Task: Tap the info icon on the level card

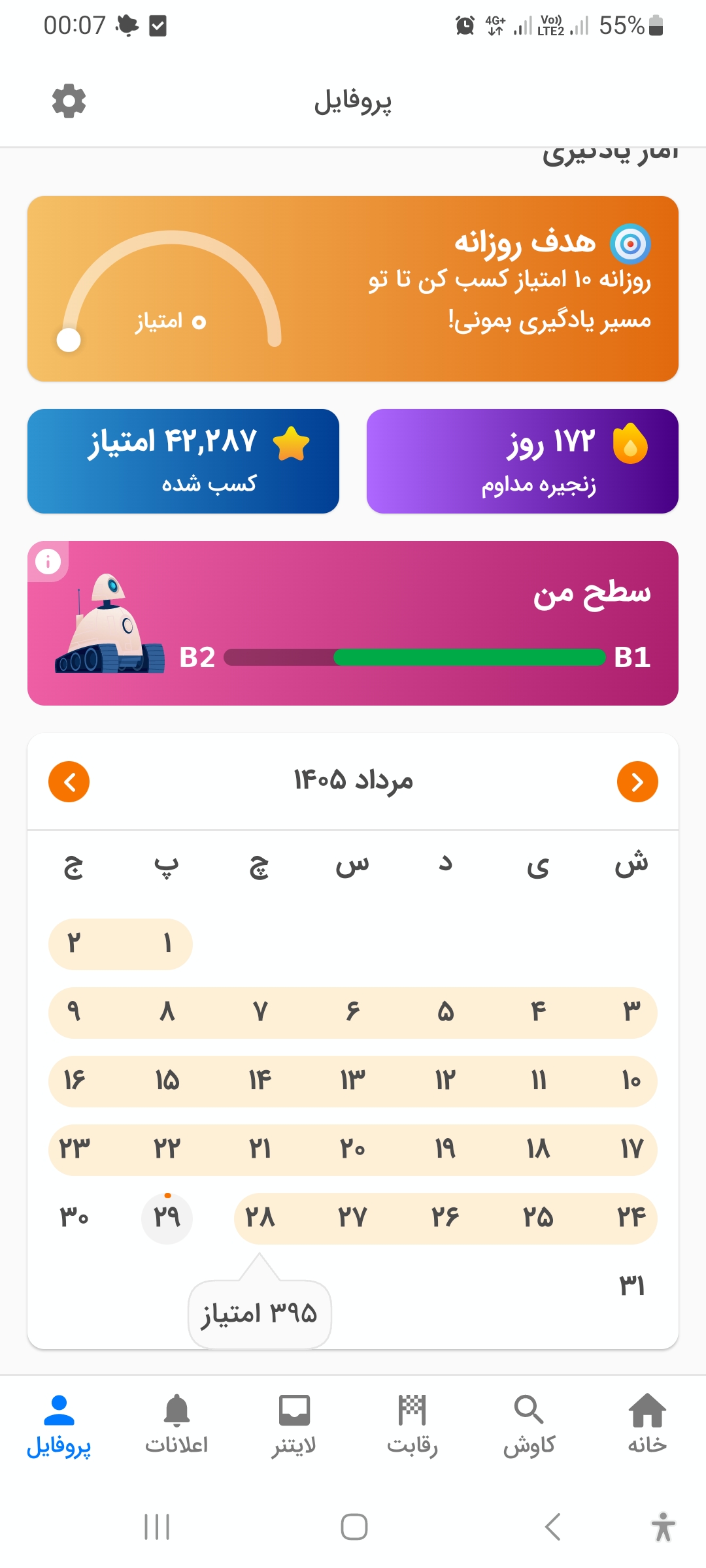Action: 48,561
